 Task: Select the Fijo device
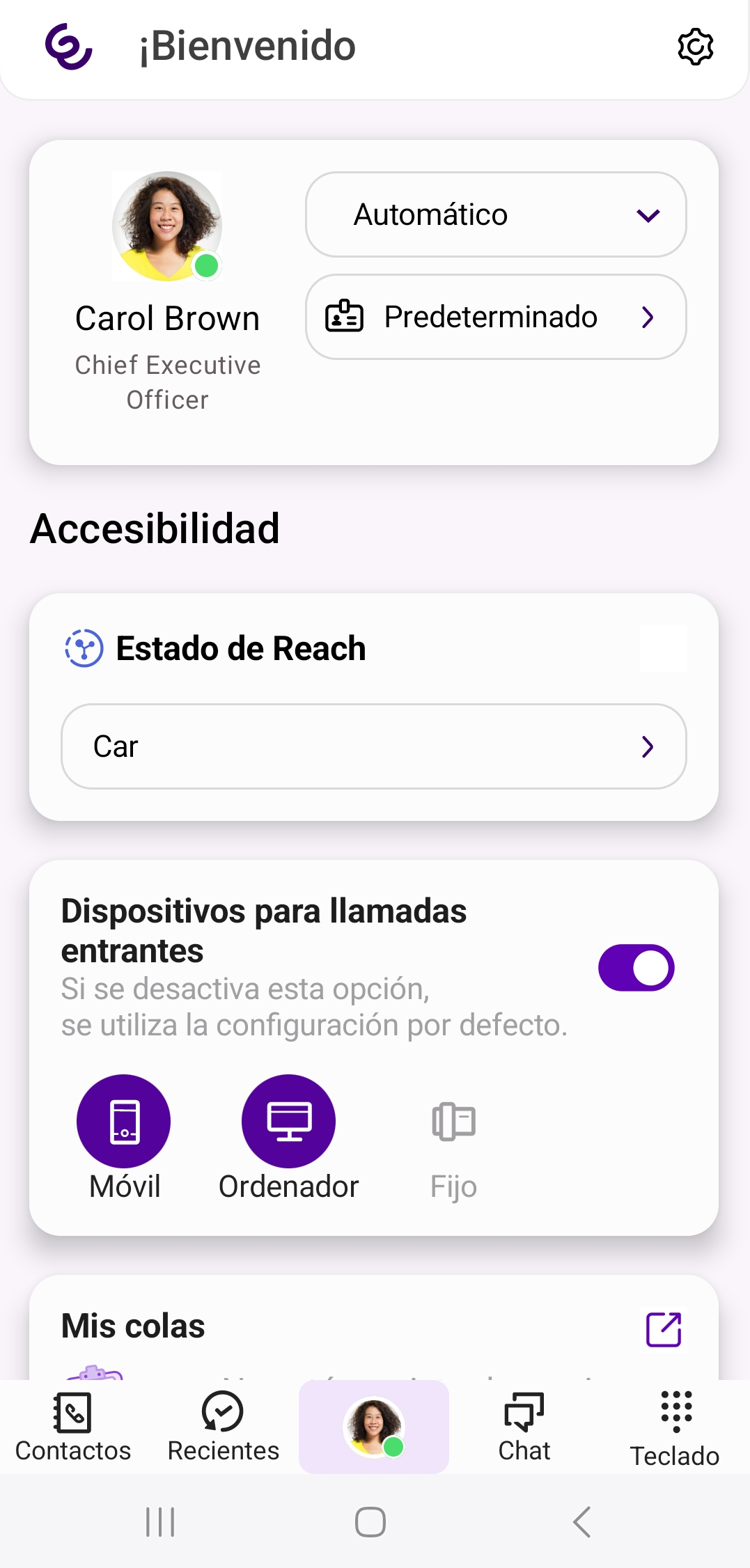(453, 1122)
